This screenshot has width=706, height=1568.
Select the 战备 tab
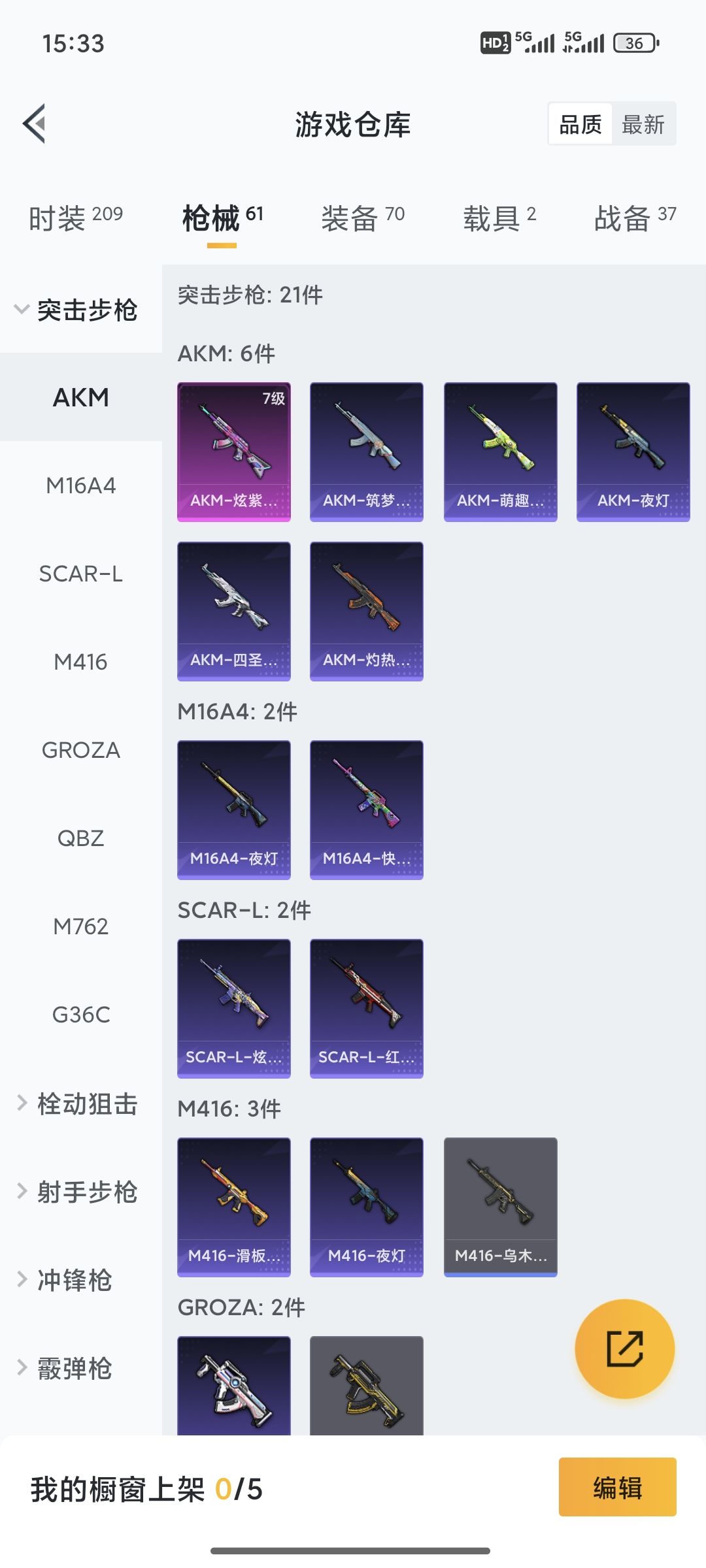point(635,218)
